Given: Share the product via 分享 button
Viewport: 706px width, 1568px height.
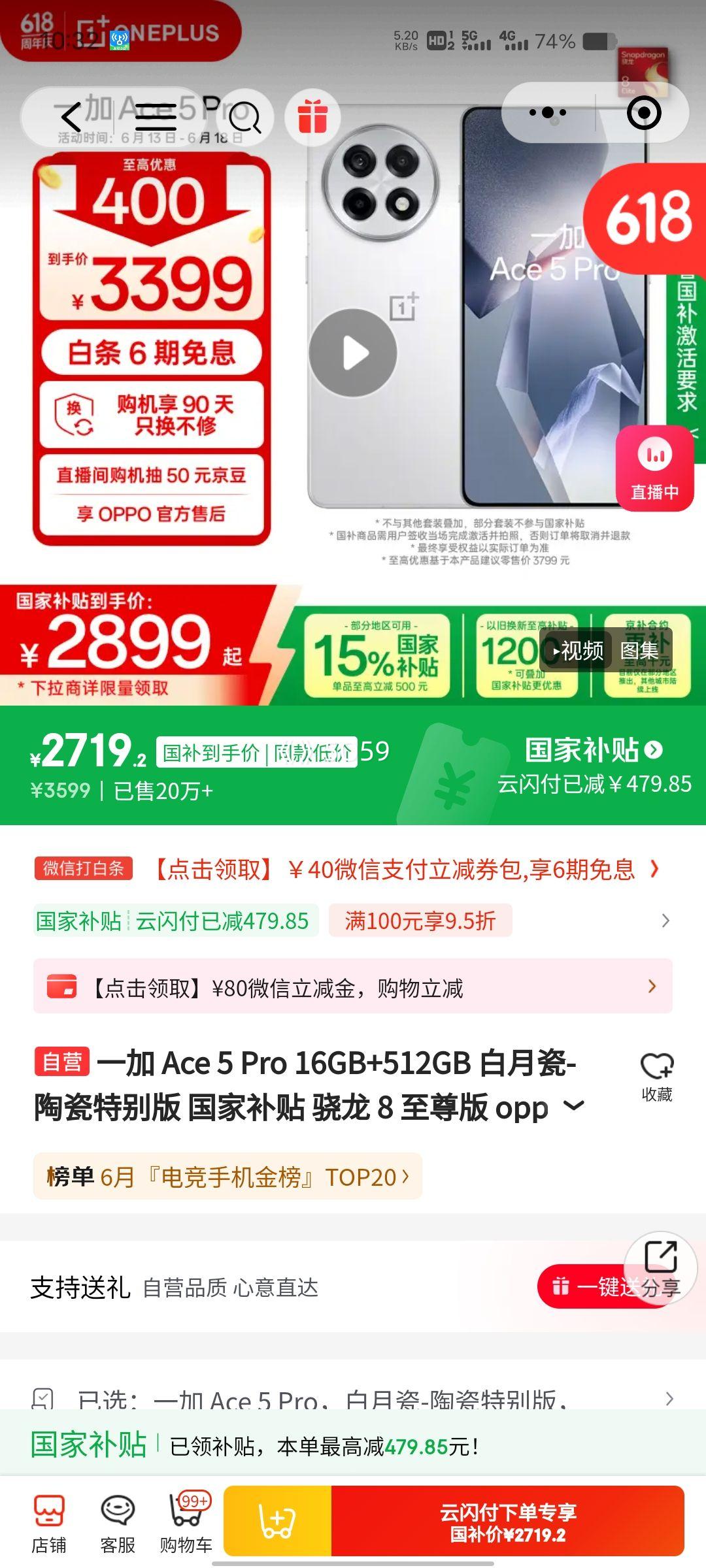Looking at the screenshot, I should (660, 1269).
